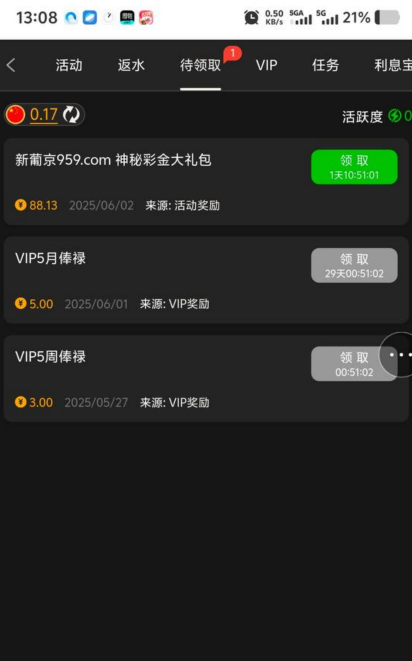The image size is (412, 661).
Task: Open the 任务 tab
Action: [x=325, y=65]
